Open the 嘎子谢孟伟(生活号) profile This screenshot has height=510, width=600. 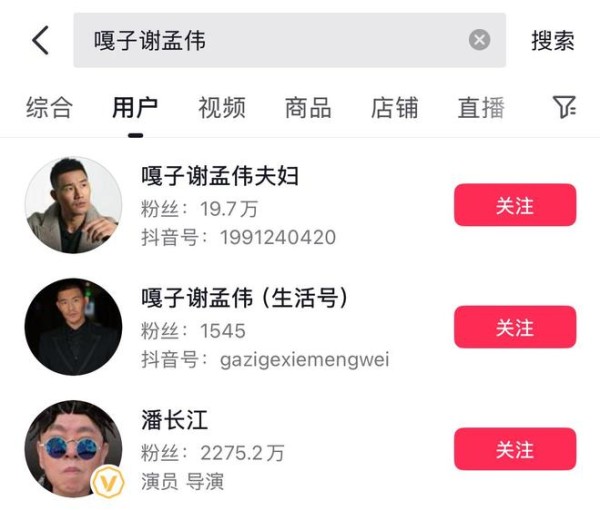point(244,299)
